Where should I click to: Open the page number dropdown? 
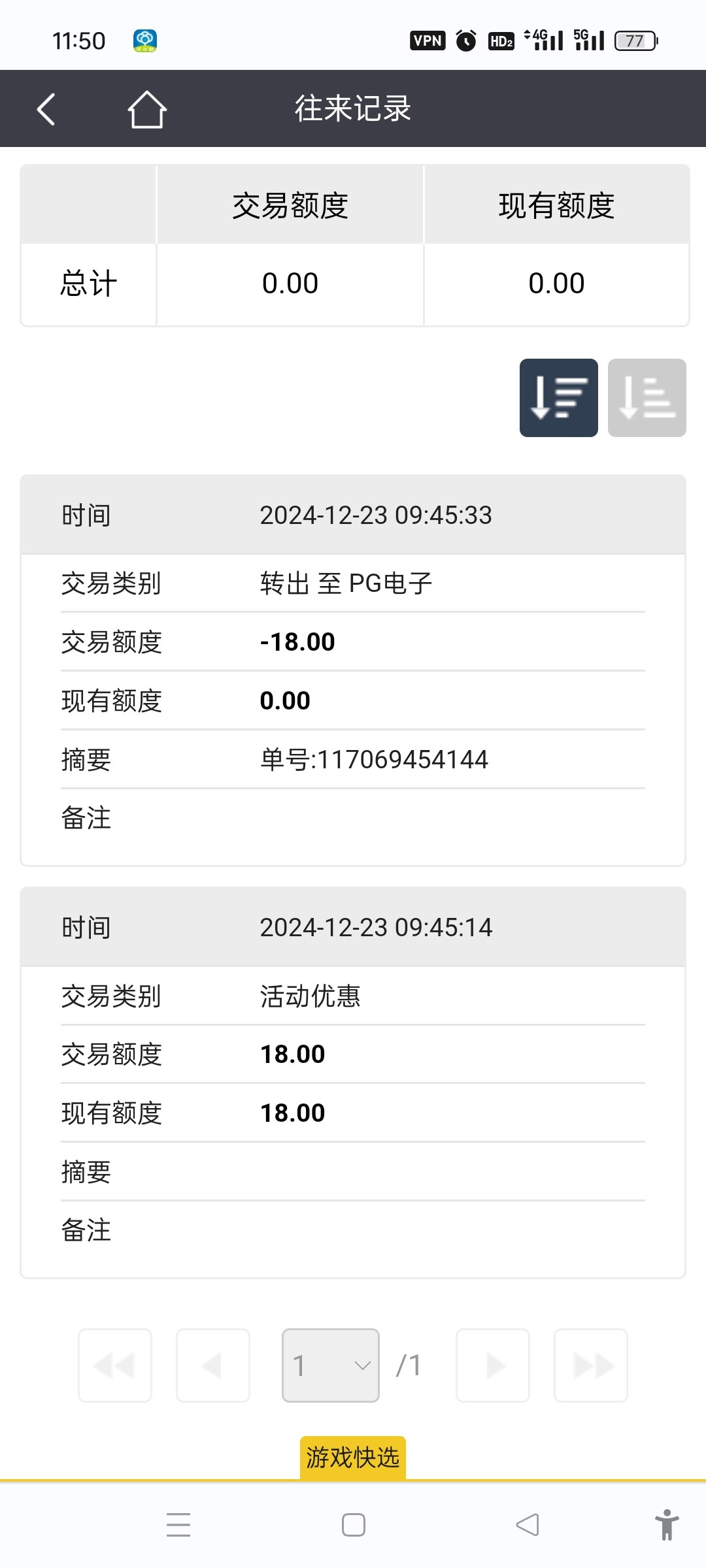tap(330, 1365)
